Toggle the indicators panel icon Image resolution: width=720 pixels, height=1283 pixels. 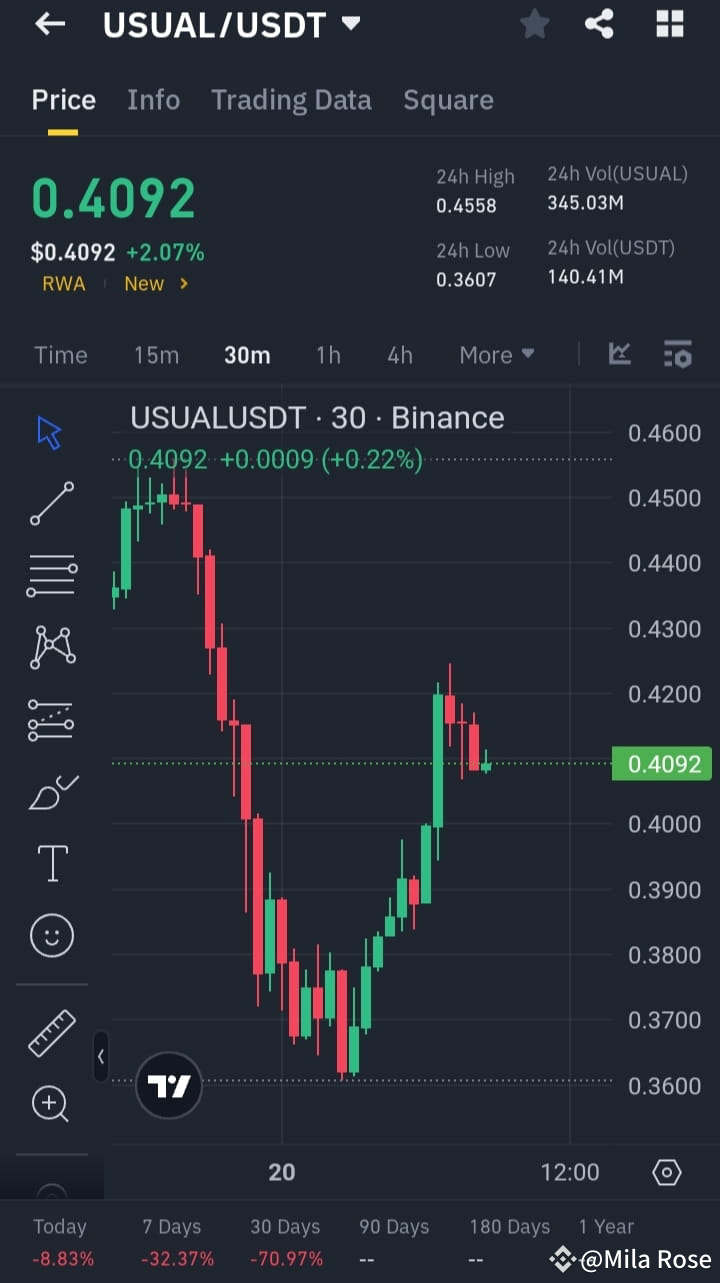[678, 354]
